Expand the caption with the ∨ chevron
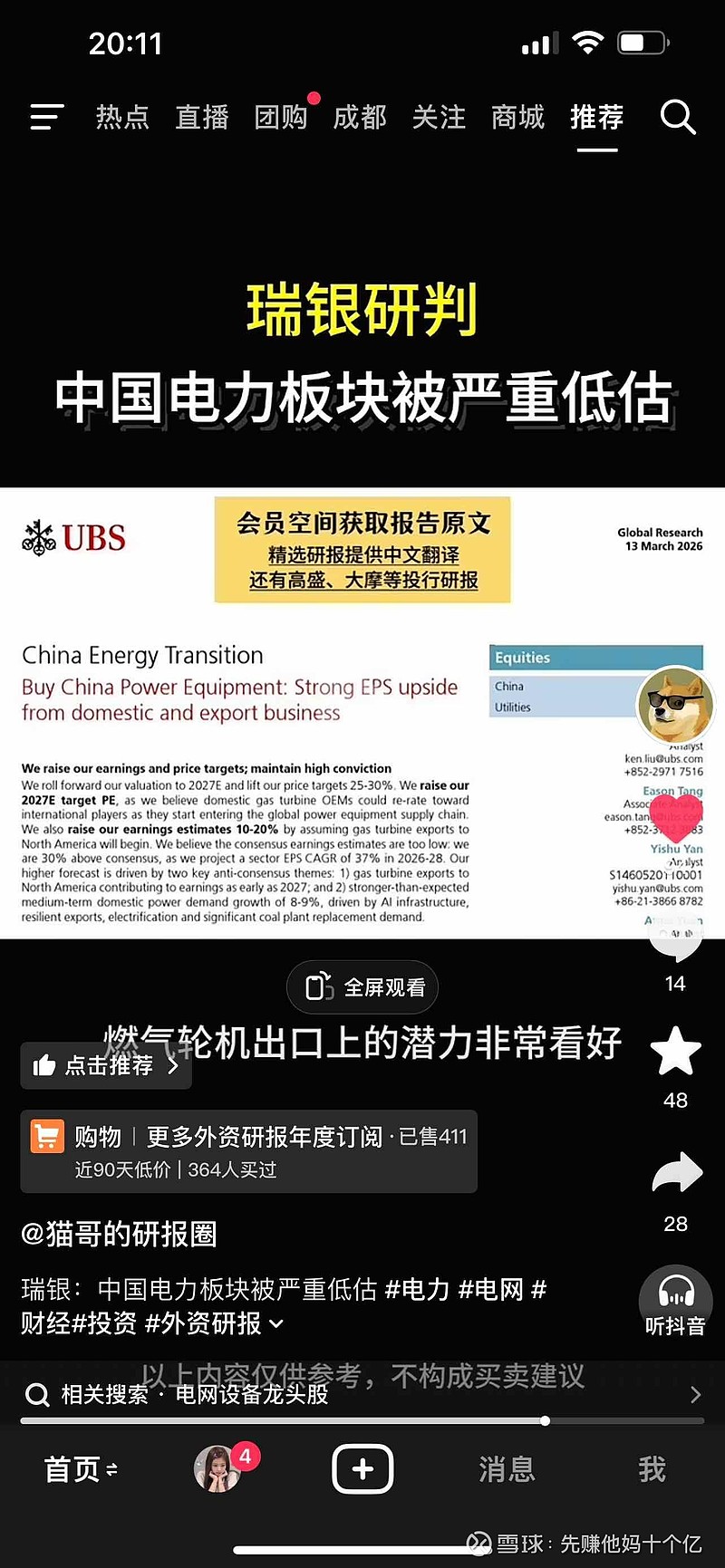Viewport: 725px width, 1568px height. coord(278,1324)
